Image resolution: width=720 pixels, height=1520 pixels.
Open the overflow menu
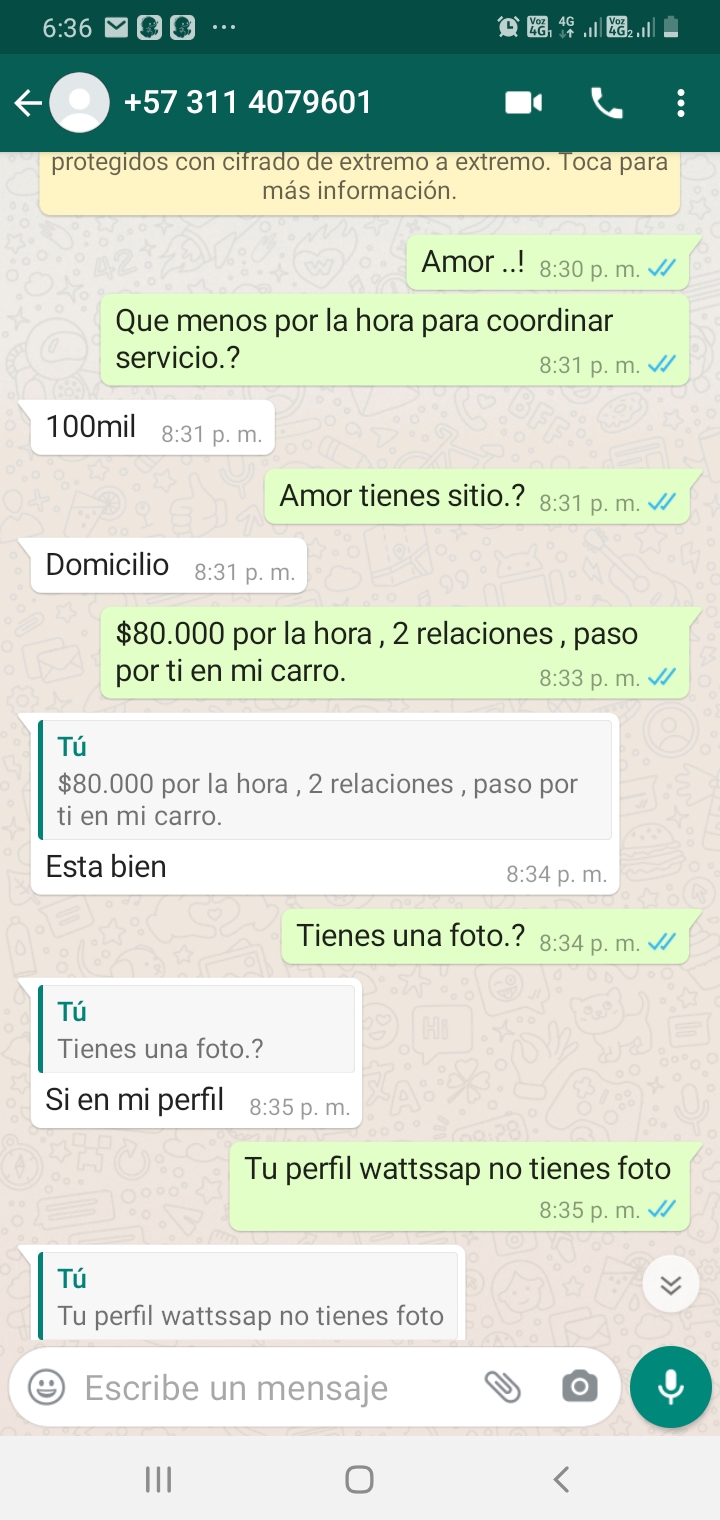tap(680, 103)
